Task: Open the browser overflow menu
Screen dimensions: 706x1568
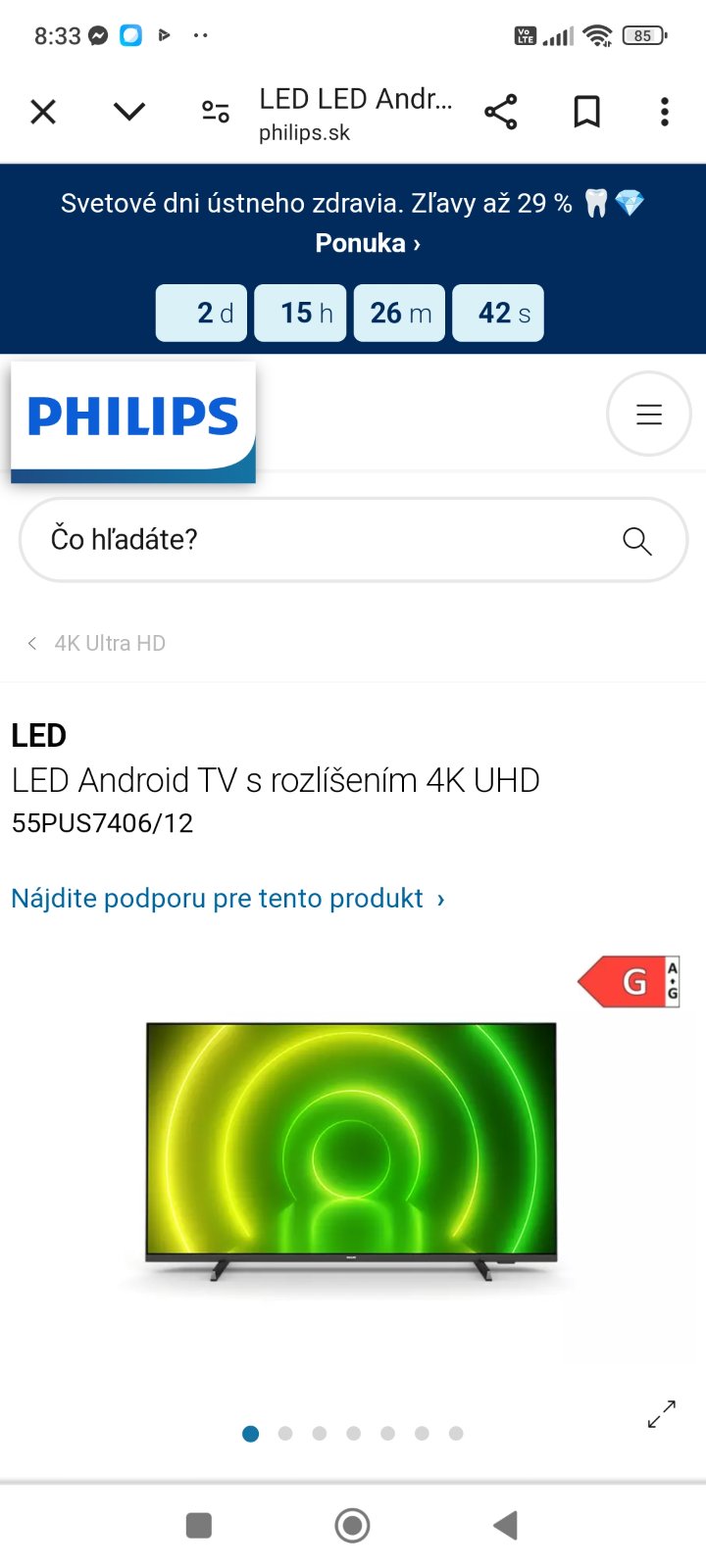Action: point(665,113)
